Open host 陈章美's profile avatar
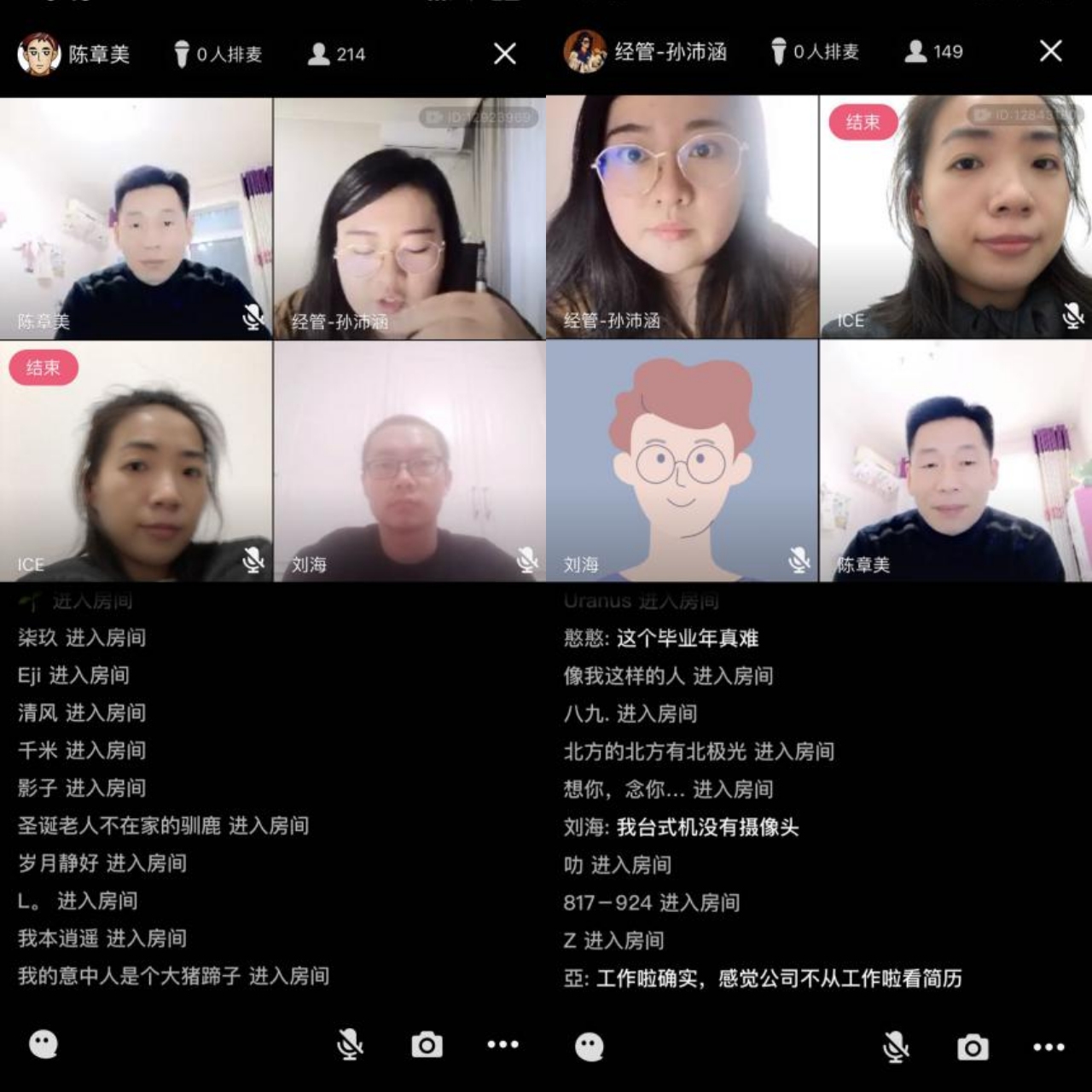 38,54
